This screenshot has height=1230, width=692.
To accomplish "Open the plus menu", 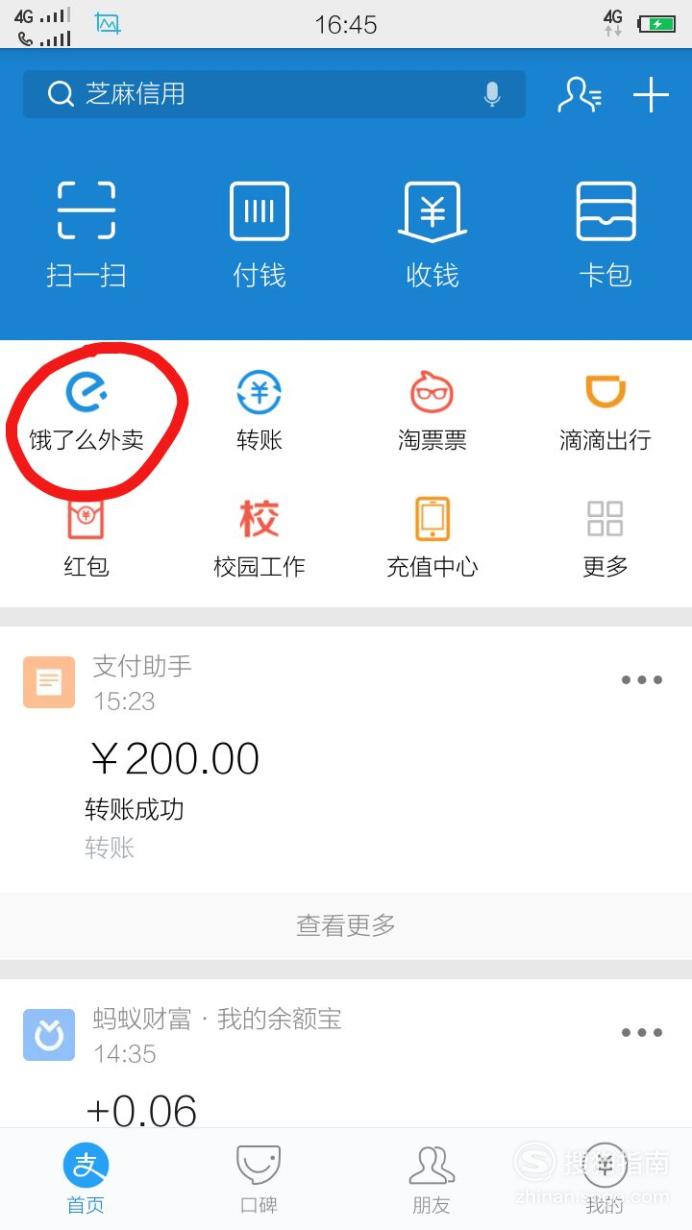I will point(651,95).
